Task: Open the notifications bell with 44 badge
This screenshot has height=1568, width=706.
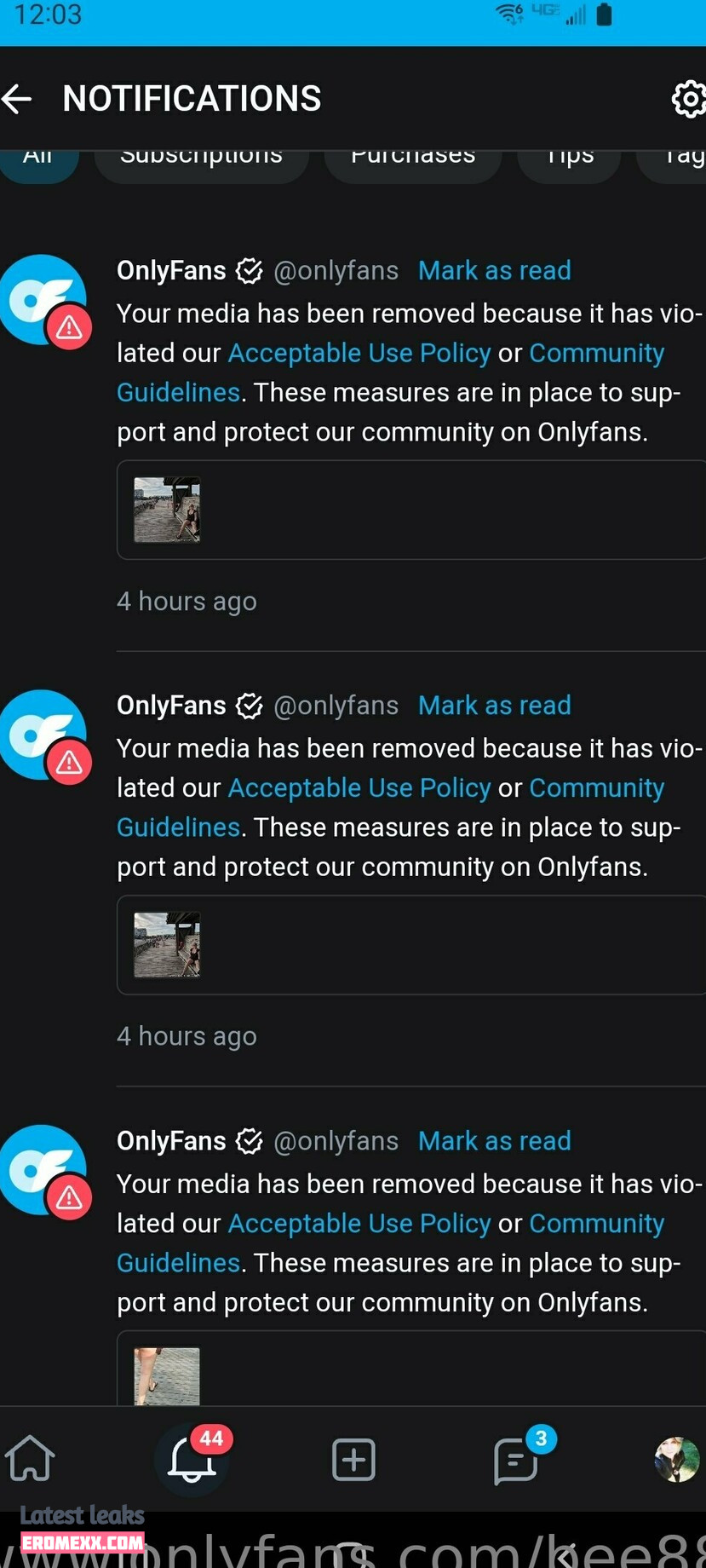Action: pyautogui.click(x=192, y=1460)
